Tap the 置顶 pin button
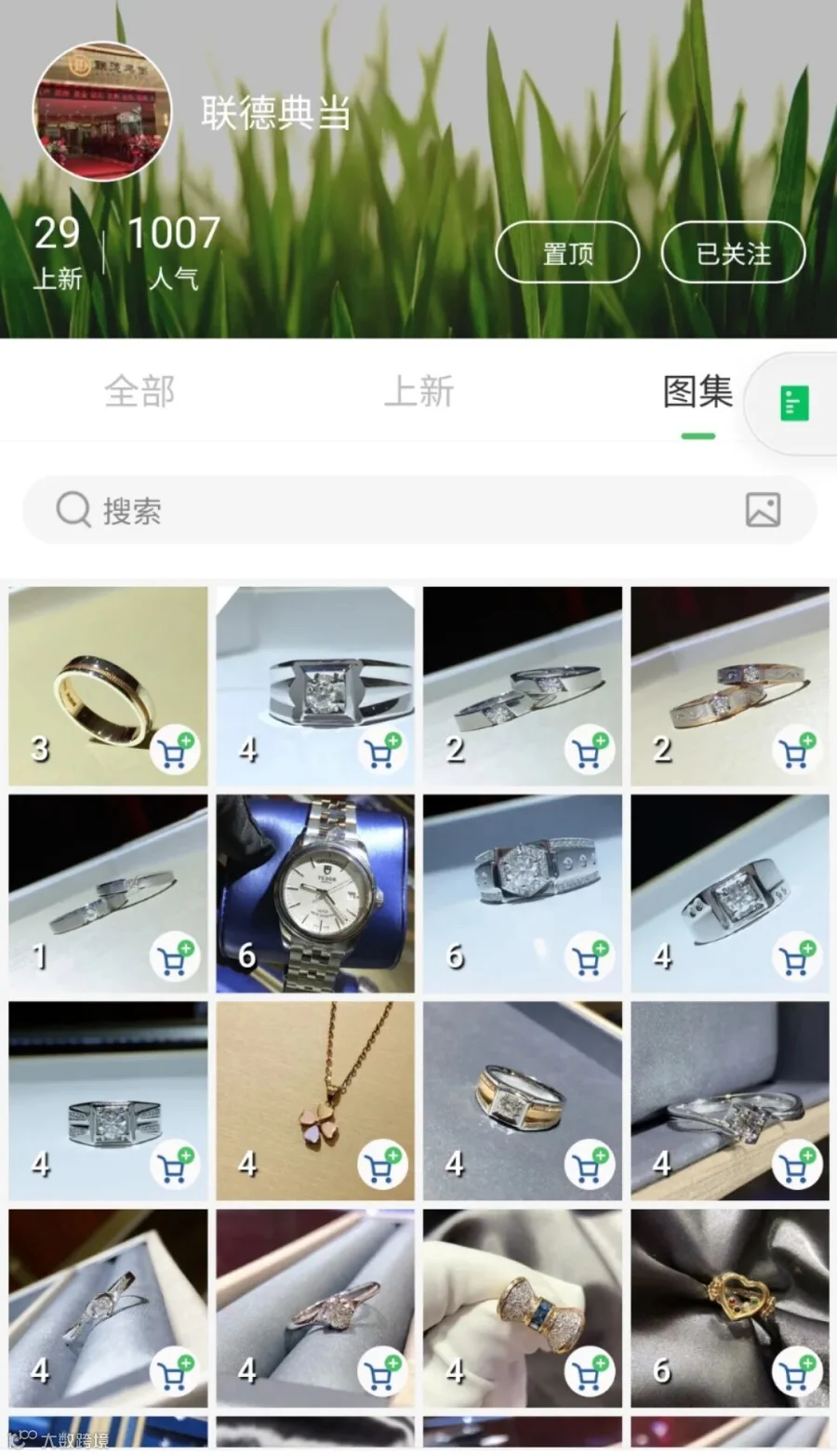837x1456 pixels. 567,252
